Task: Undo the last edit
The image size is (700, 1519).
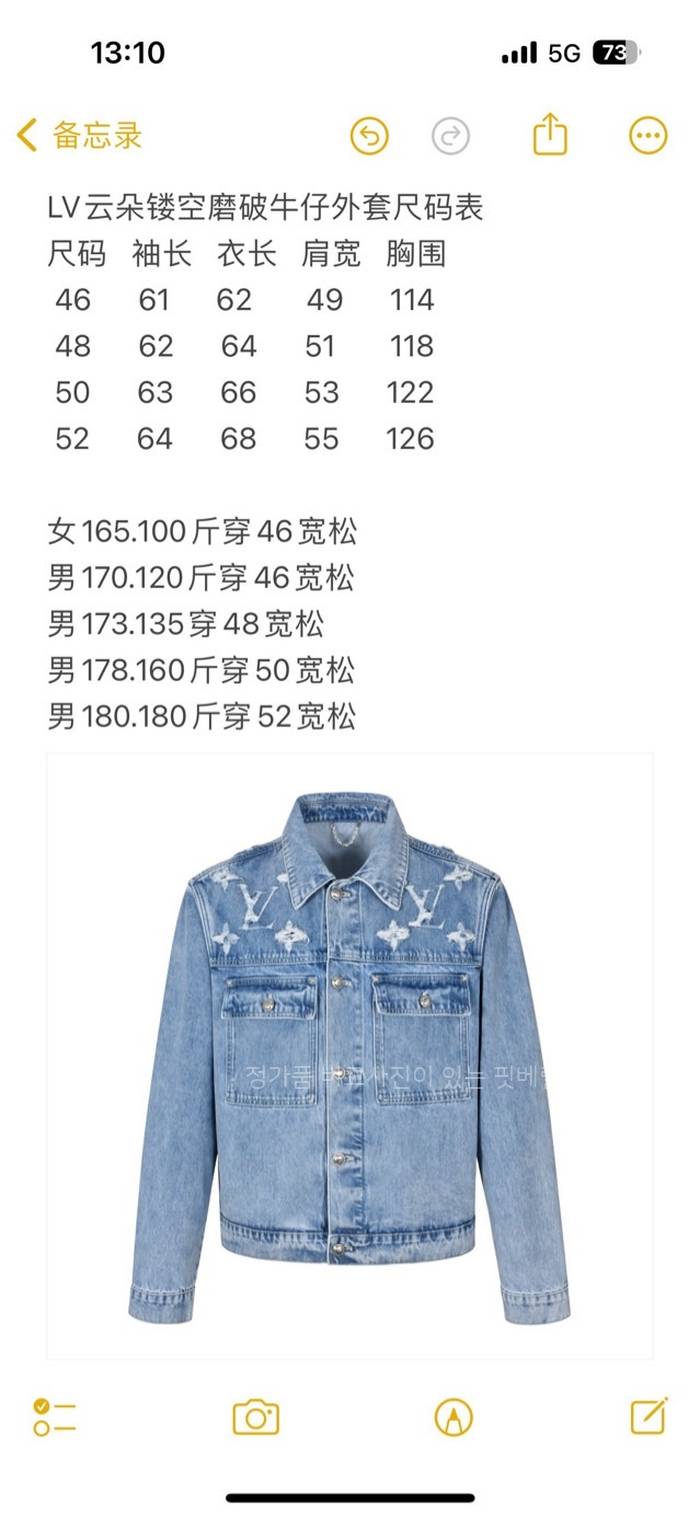Action: coord(369,135)
